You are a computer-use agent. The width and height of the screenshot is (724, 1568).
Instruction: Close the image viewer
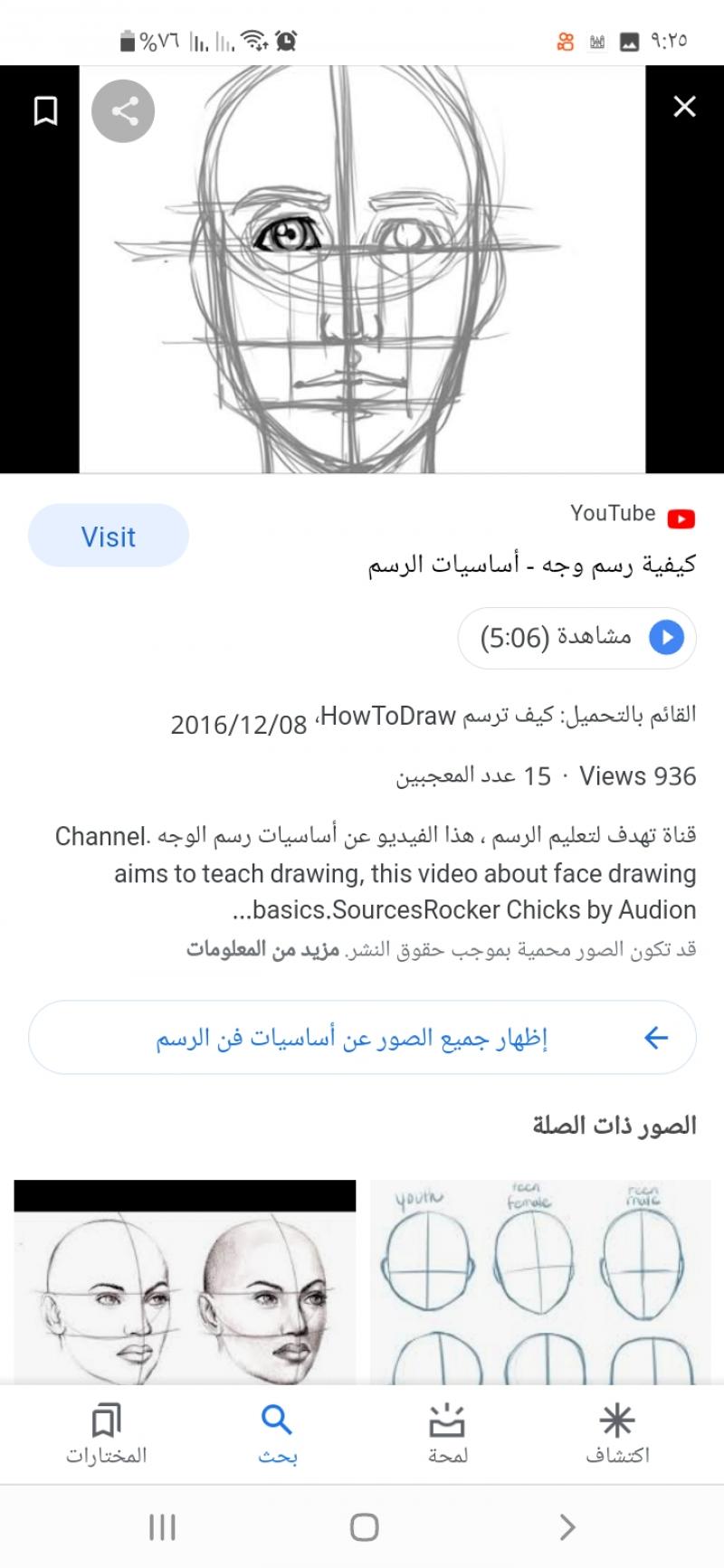click(x=684, y=107)
